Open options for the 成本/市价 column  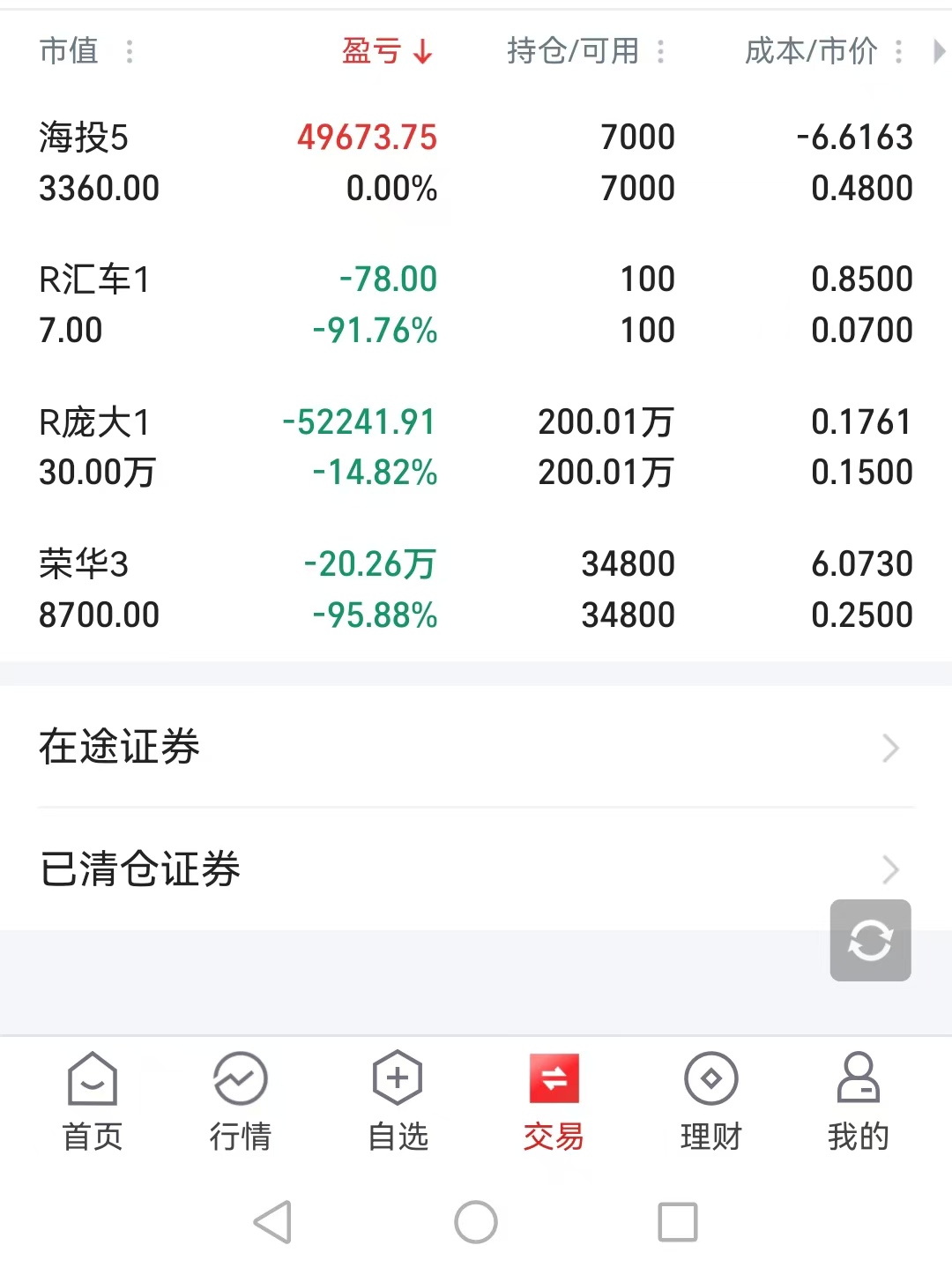[x=898, y=51]
